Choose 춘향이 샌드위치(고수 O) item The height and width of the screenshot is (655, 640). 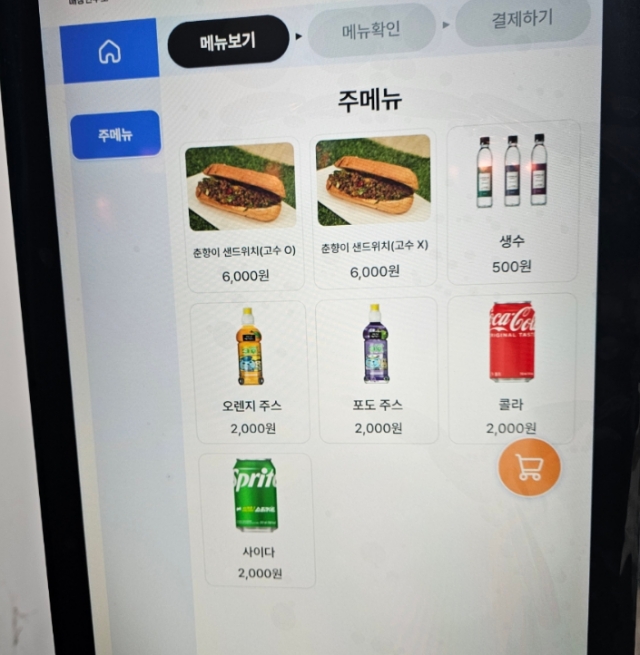click(243, 213)
